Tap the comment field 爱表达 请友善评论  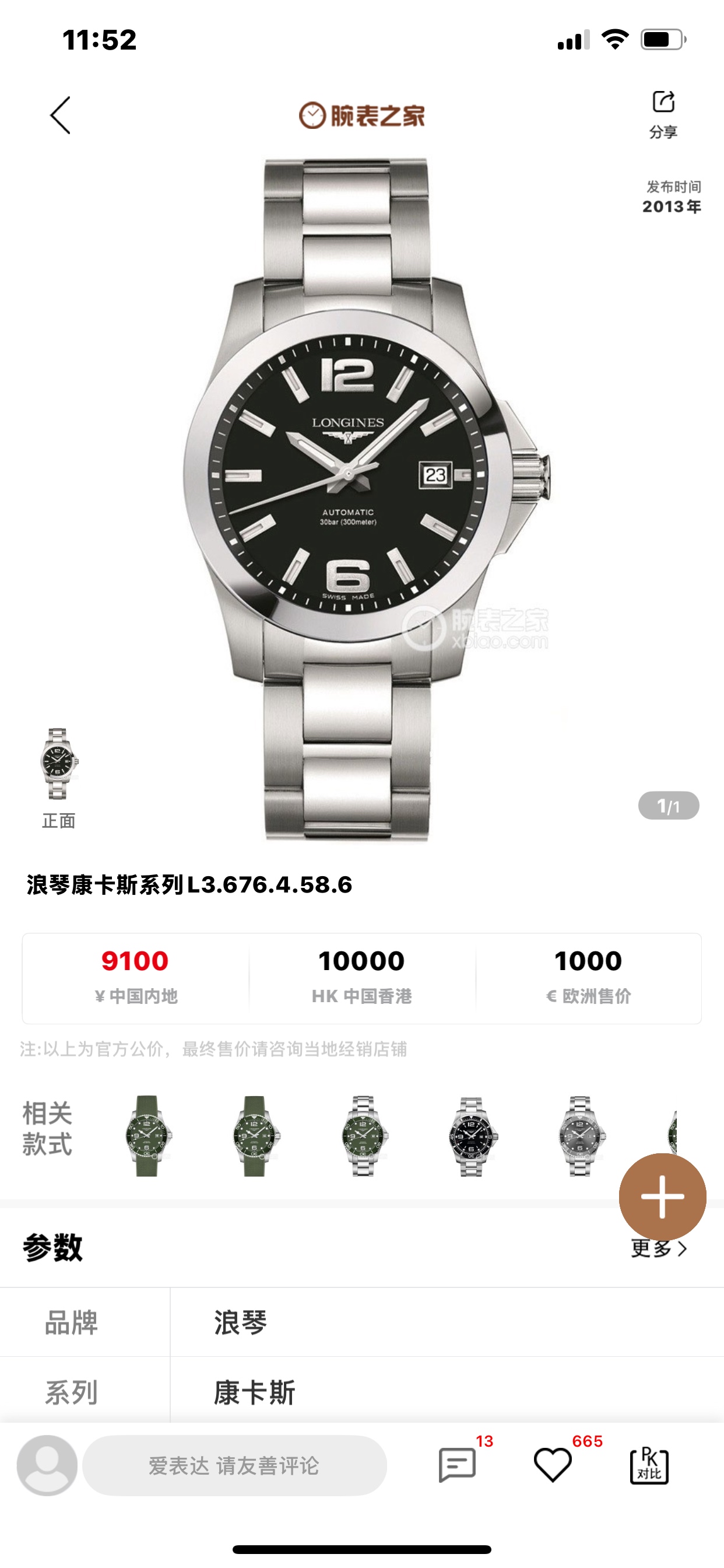234,1465
